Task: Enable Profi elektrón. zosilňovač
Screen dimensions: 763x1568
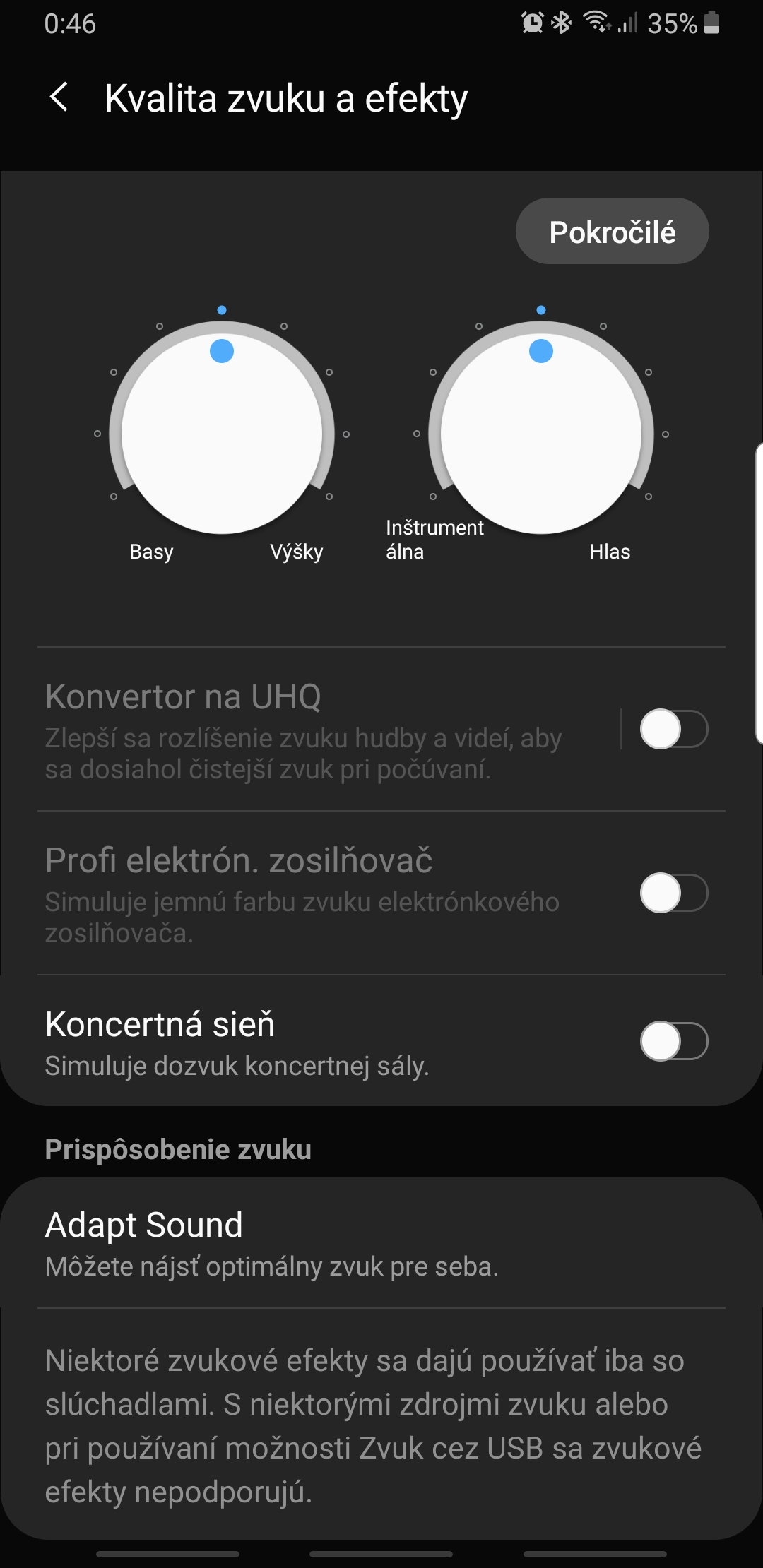Action: pos(673,893)
